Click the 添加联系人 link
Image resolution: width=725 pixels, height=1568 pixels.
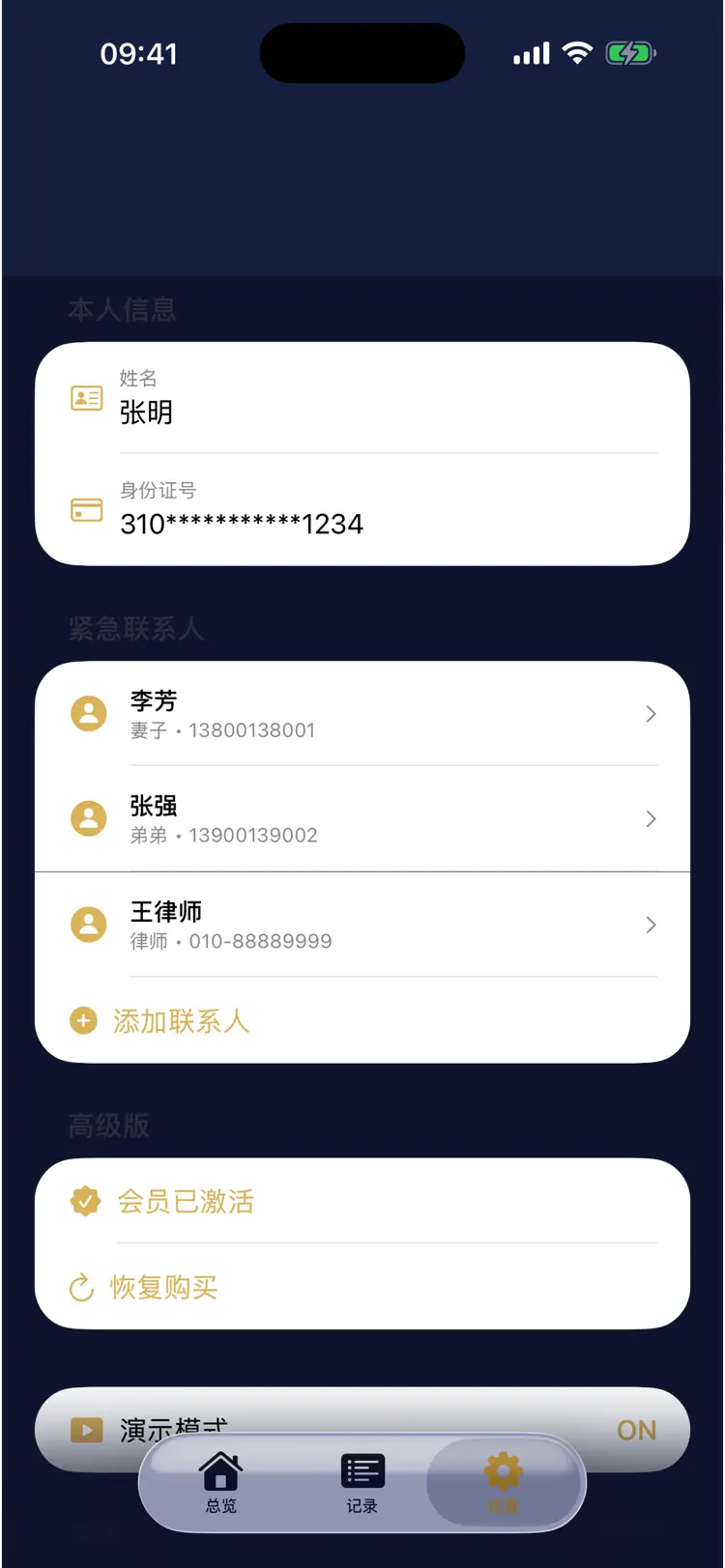pyautogui.click(x=180, y=1020)
